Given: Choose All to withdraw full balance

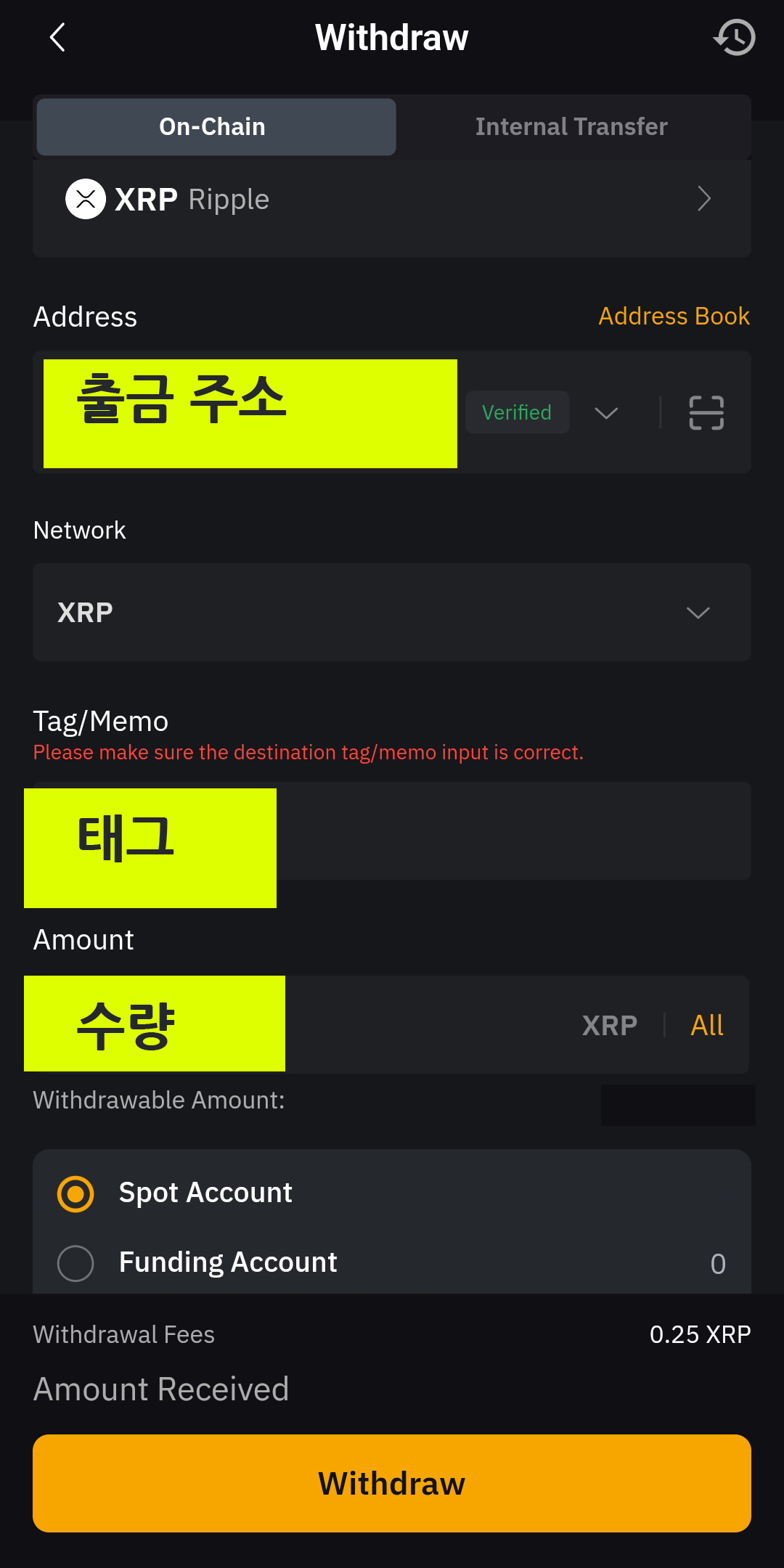Looking at the screenshot, I should point(707,1026).
